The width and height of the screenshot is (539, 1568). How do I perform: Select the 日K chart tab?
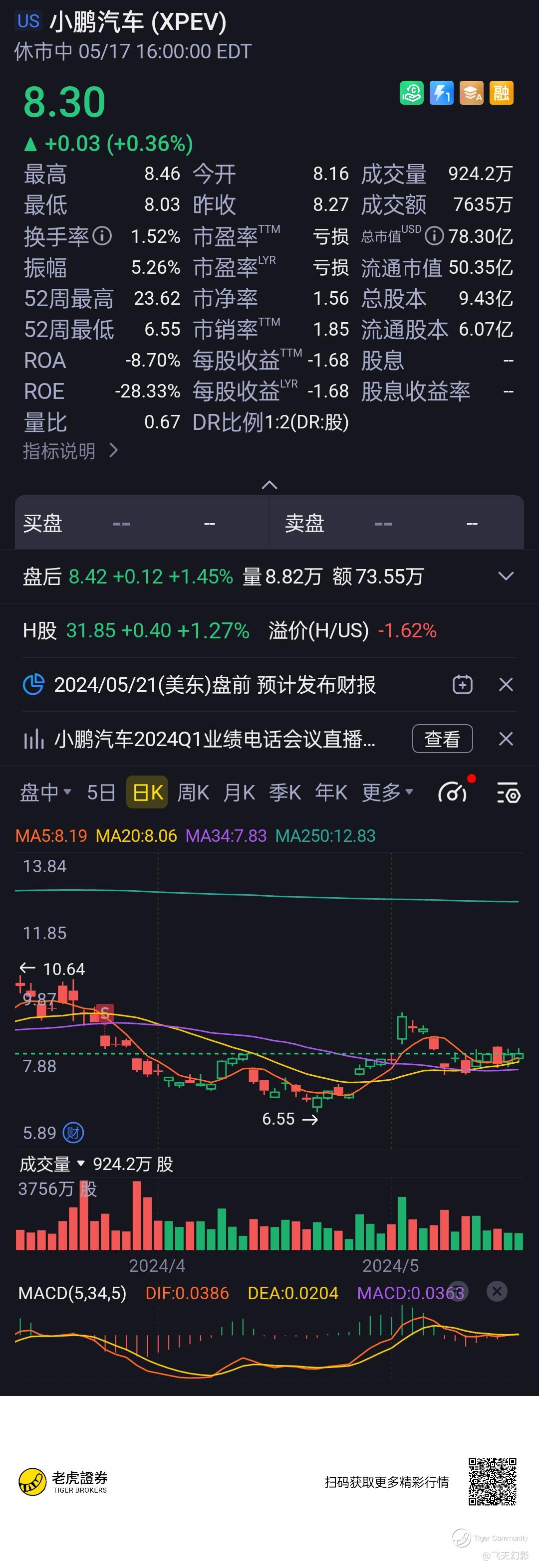coord(147,792)
